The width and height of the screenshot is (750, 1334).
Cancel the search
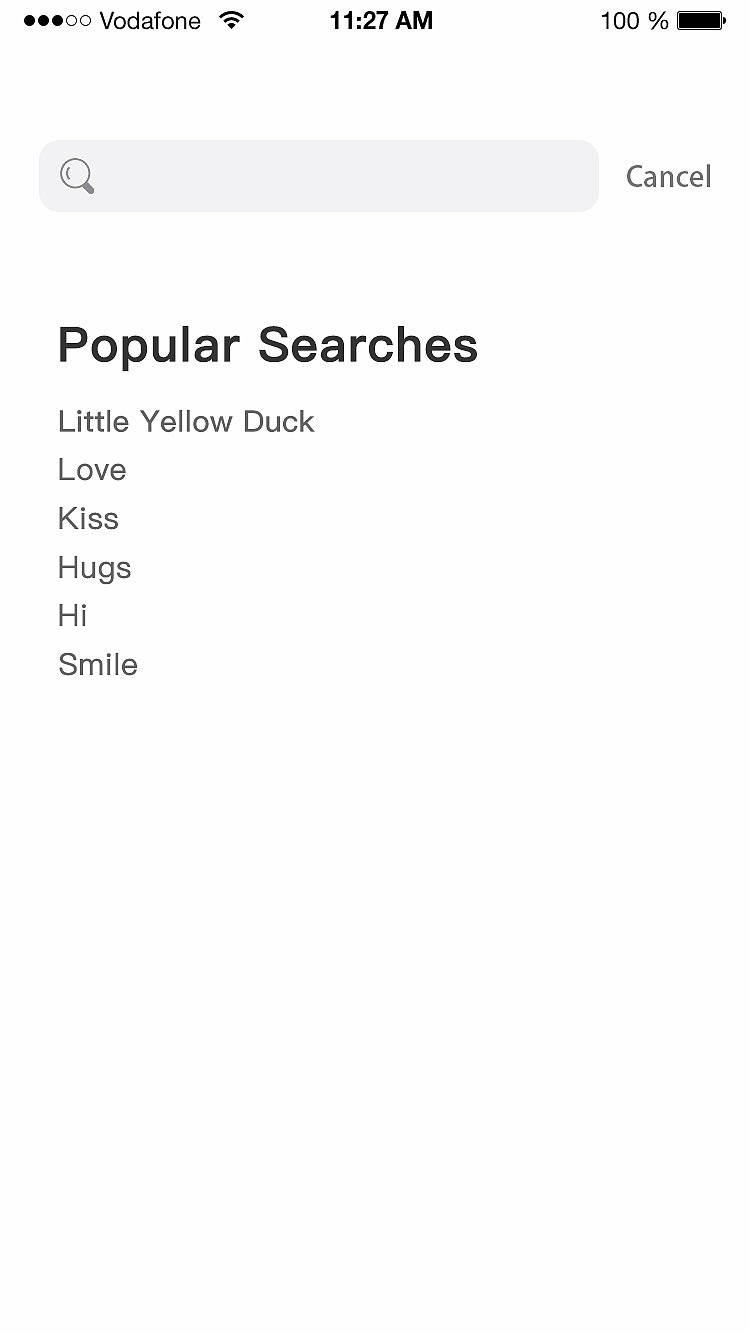click(x=668, y=177)
